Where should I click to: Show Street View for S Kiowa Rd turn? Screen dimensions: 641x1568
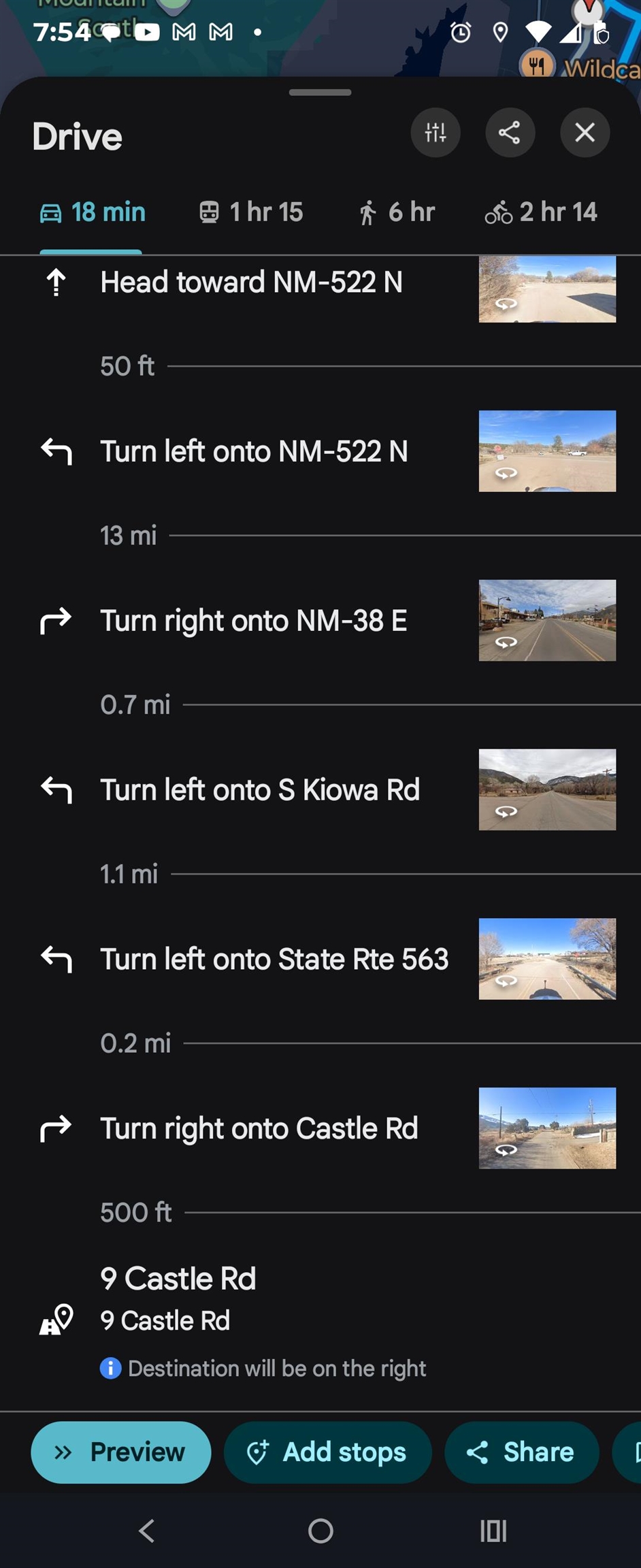point(547,789)
